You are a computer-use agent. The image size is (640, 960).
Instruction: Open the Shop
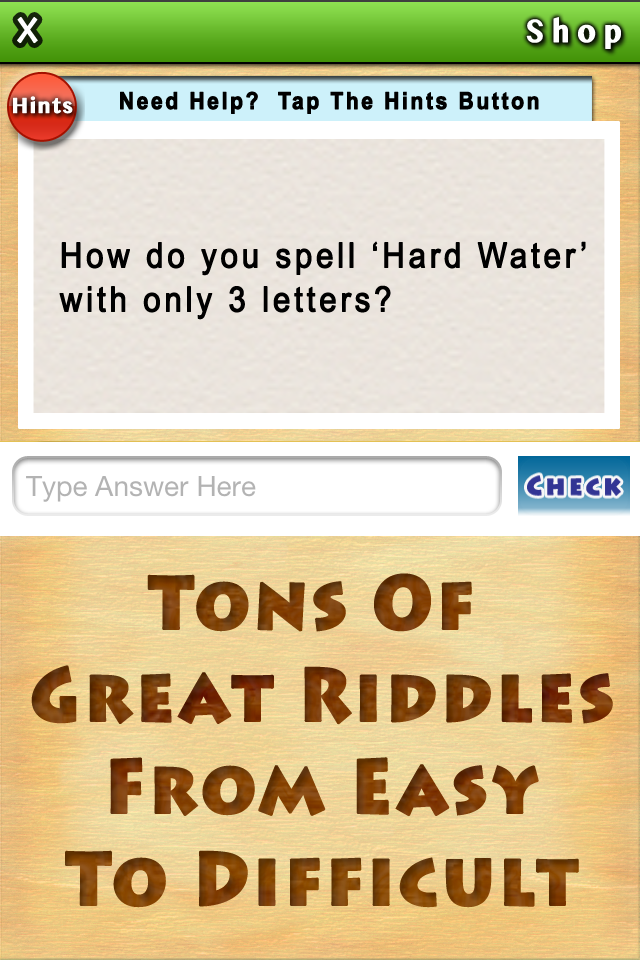tap(574, 32)
